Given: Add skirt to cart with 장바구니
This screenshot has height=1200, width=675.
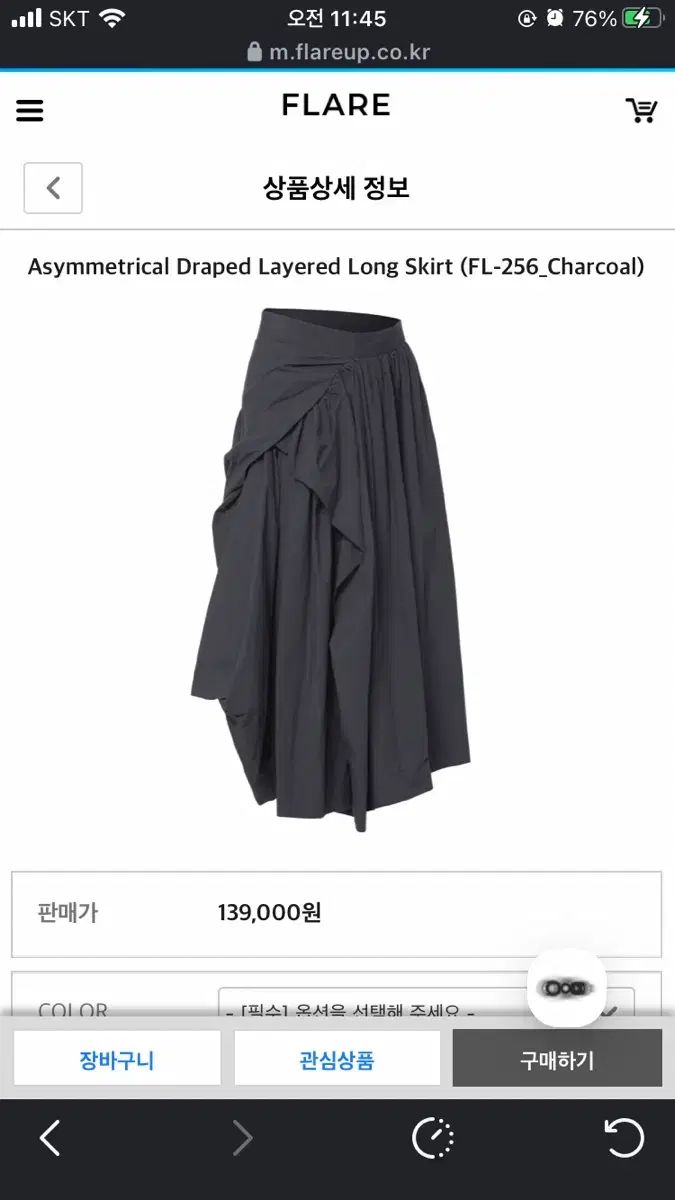Looking at the screenshot, I should 117,1059.
